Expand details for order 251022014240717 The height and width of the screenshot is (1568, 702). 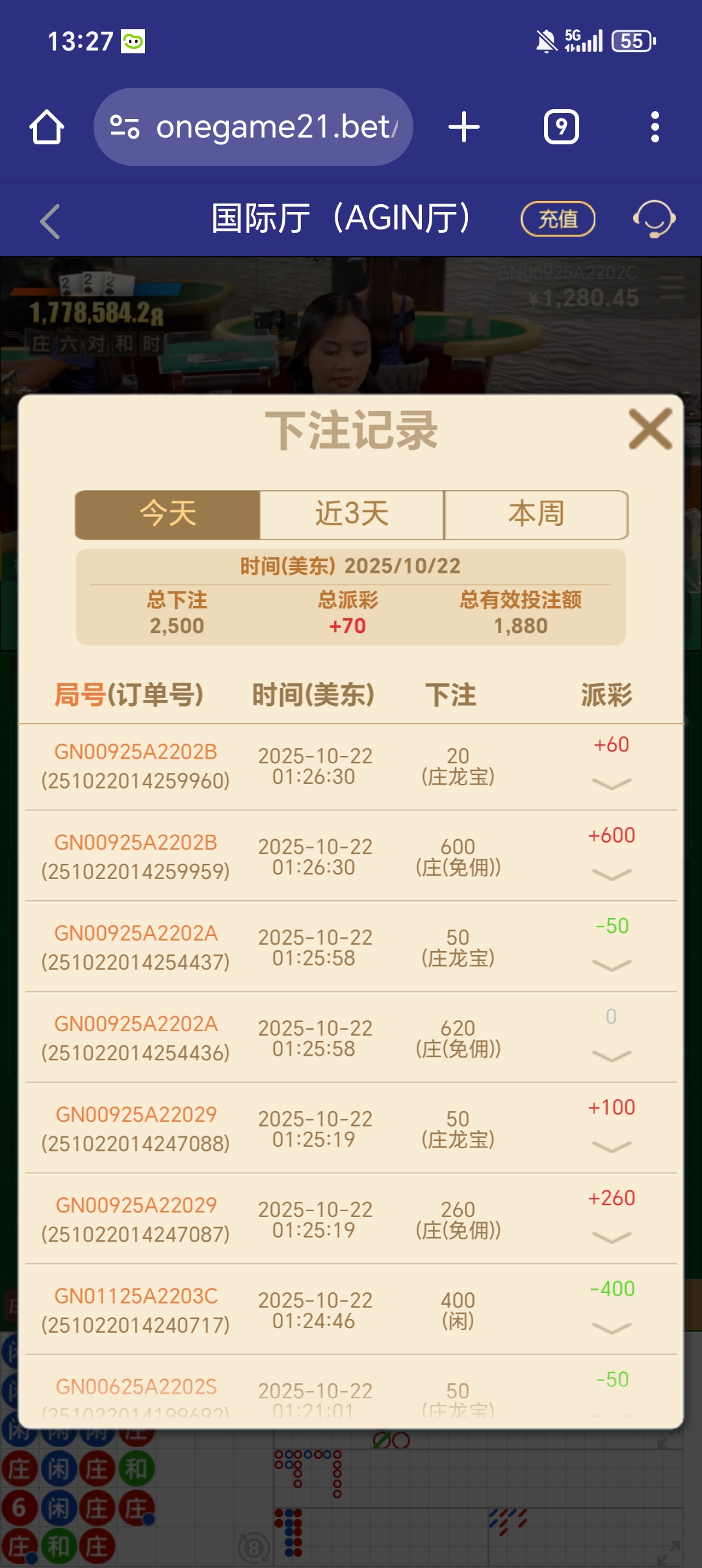(x=611, y=1328)
